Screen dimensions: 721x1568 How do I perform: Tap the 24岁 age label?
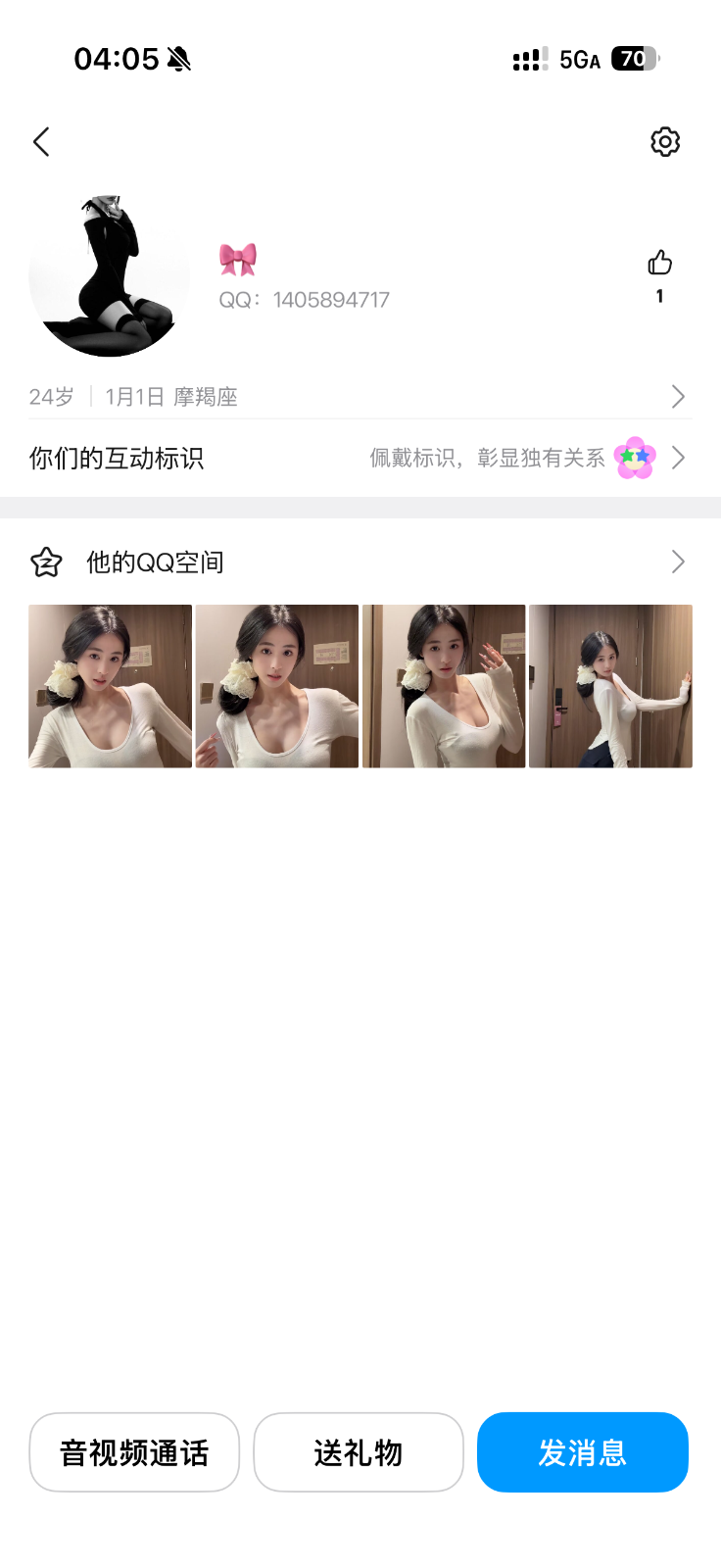point(49,397)
